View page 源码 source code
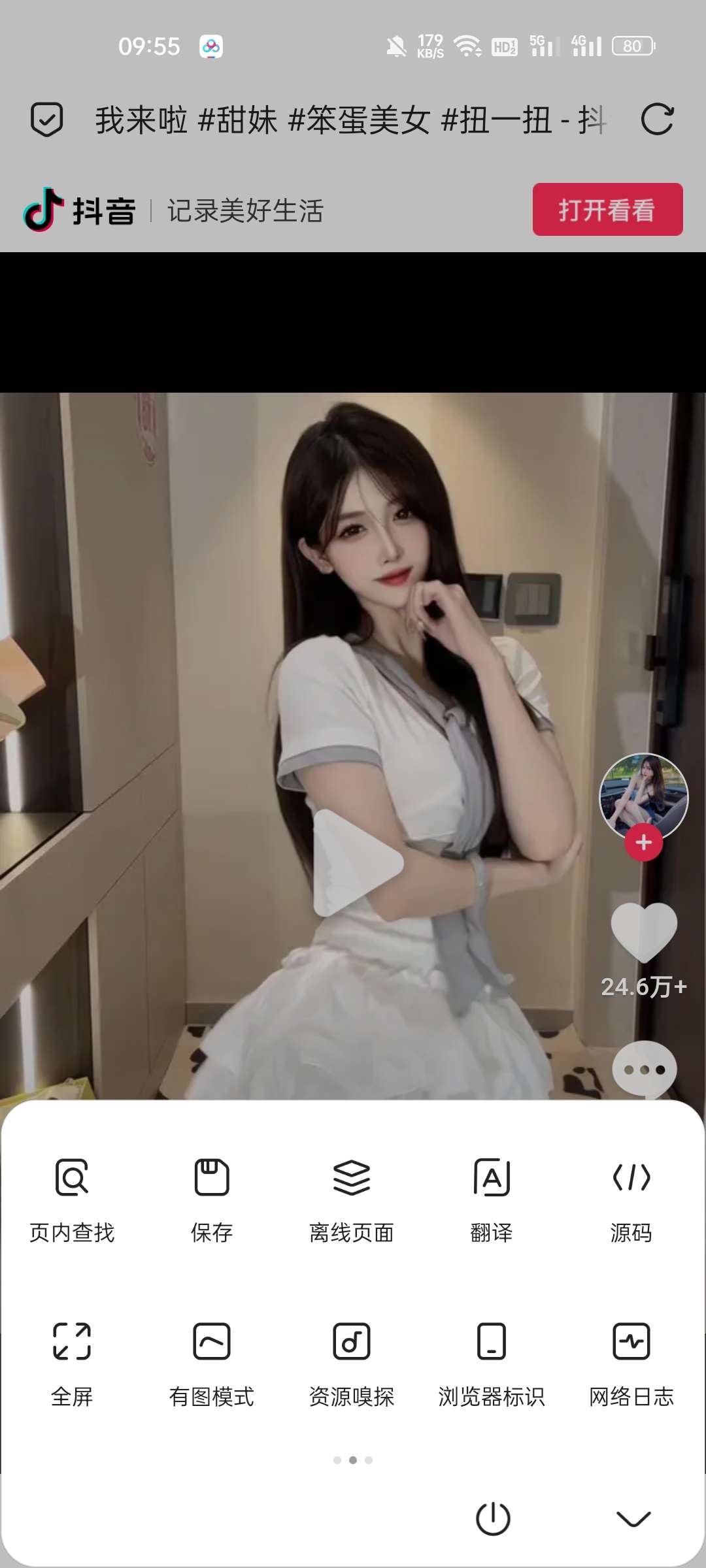 click(631, 1200)
